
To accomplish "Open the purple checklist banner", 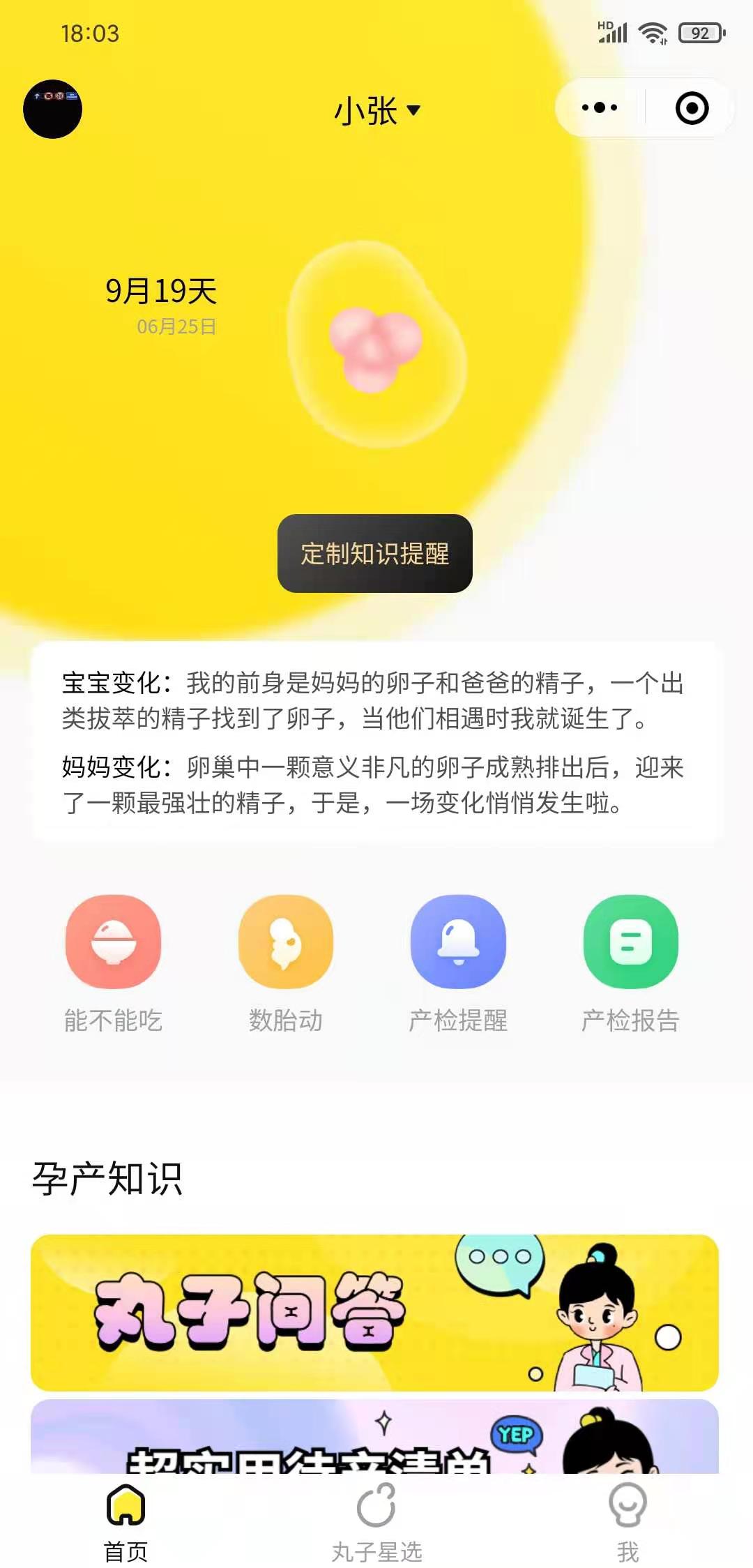I will [374, 1437].
